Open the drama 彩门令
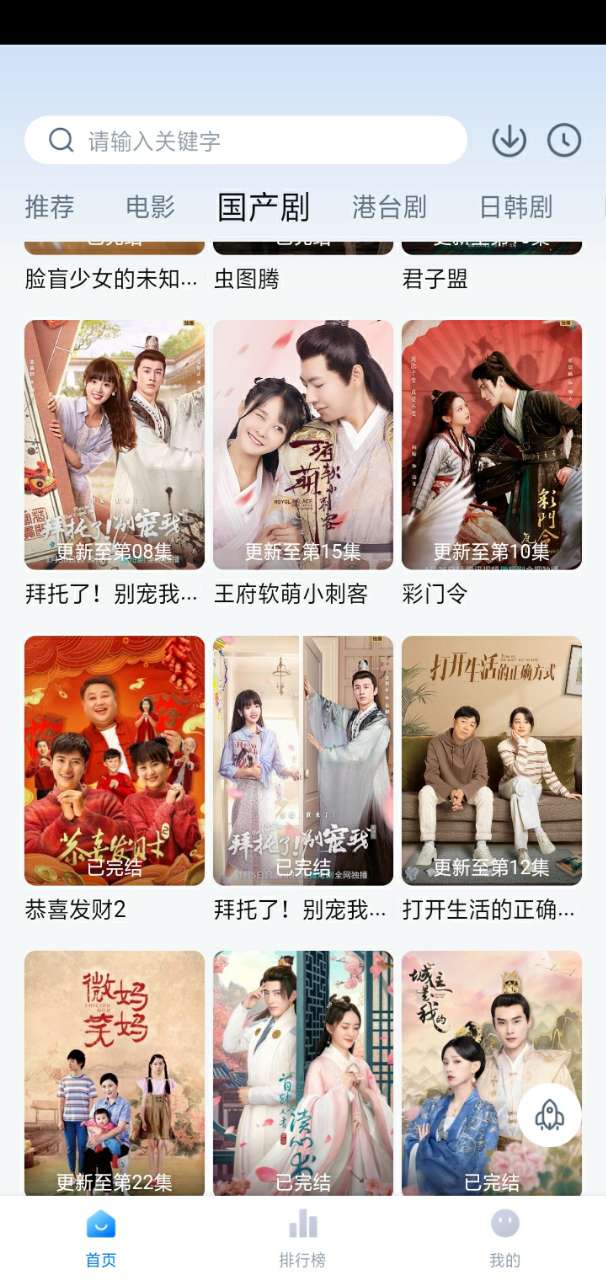The width and height of the screenshot is (606, 1280). (491, 445)
